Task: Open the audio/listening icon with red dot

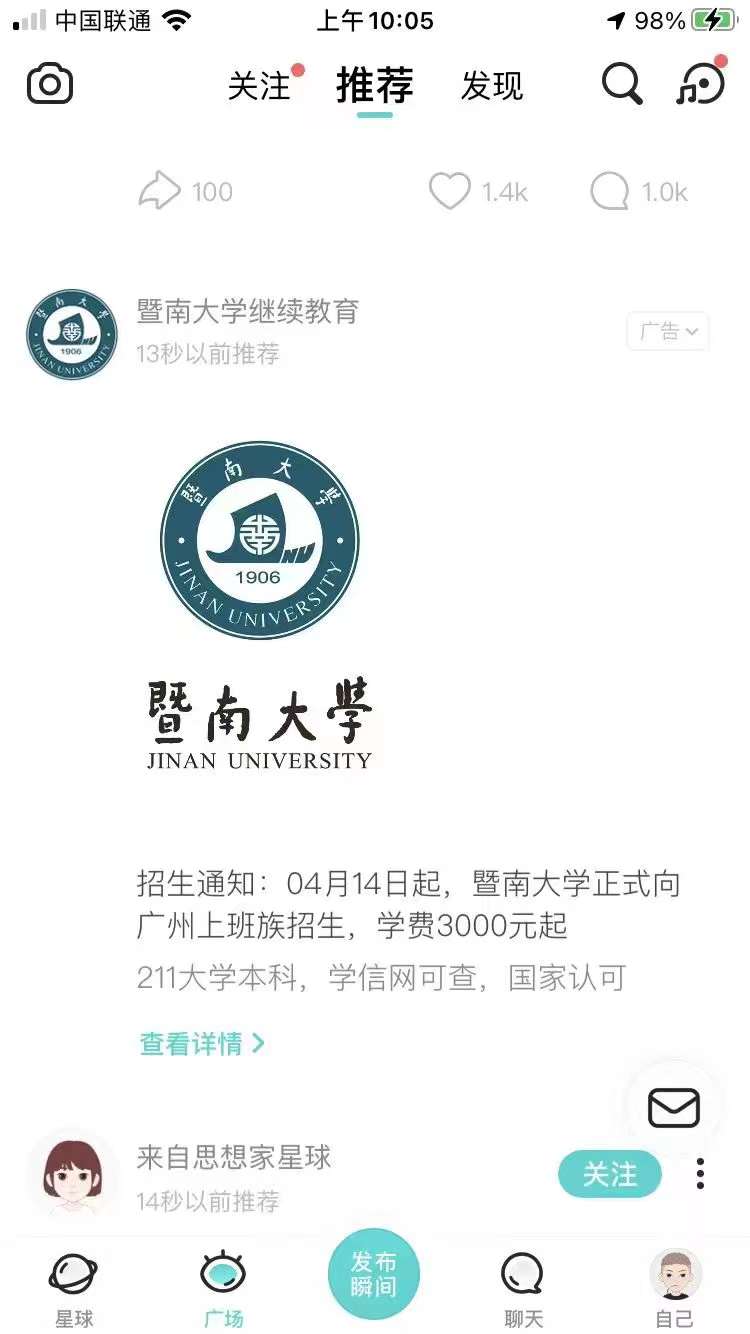Action: (x=703, y=84)
